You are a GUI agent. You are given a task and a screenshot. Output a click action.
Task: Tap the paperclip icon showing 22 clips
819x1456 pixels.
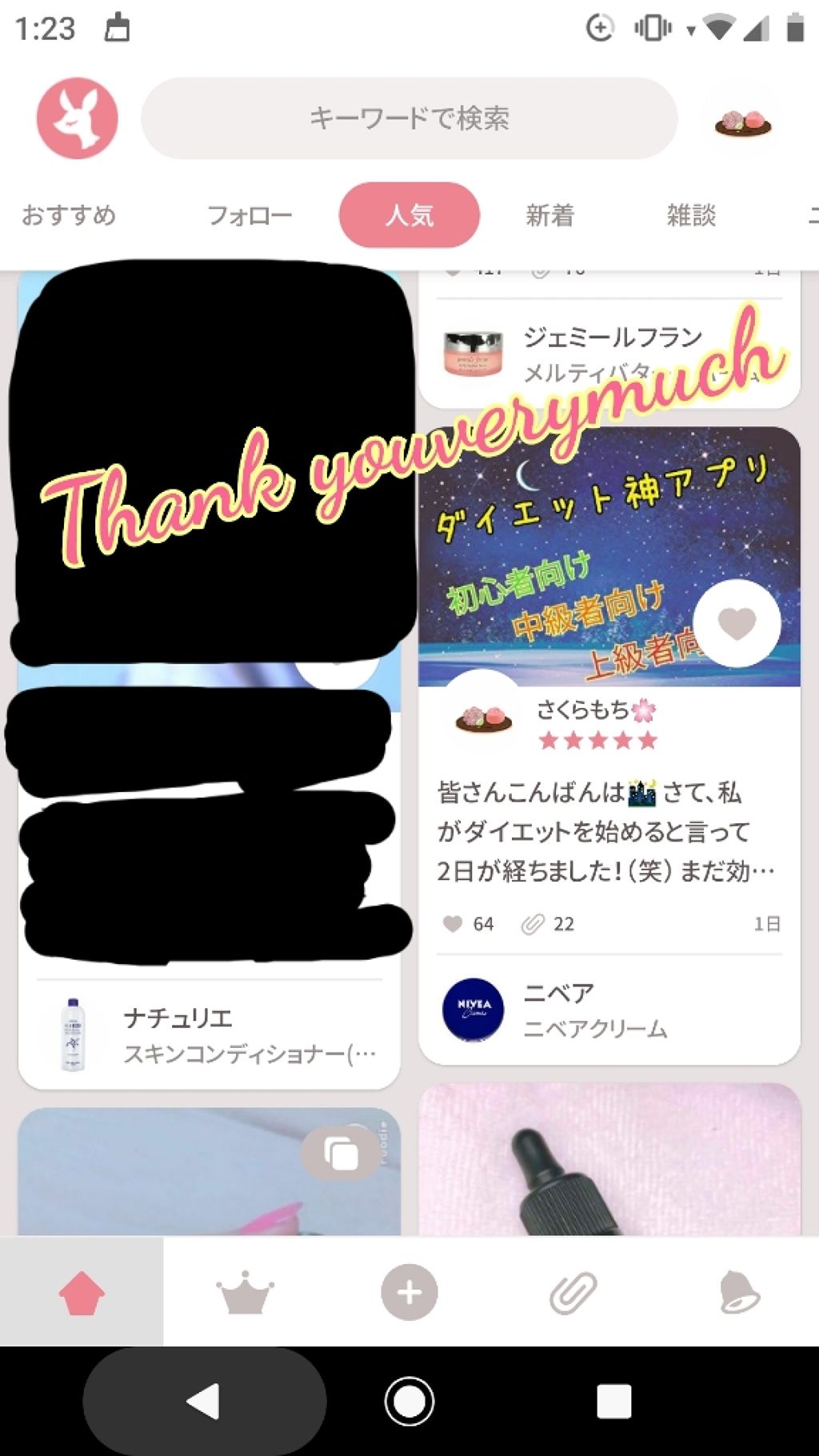point(536,924)
